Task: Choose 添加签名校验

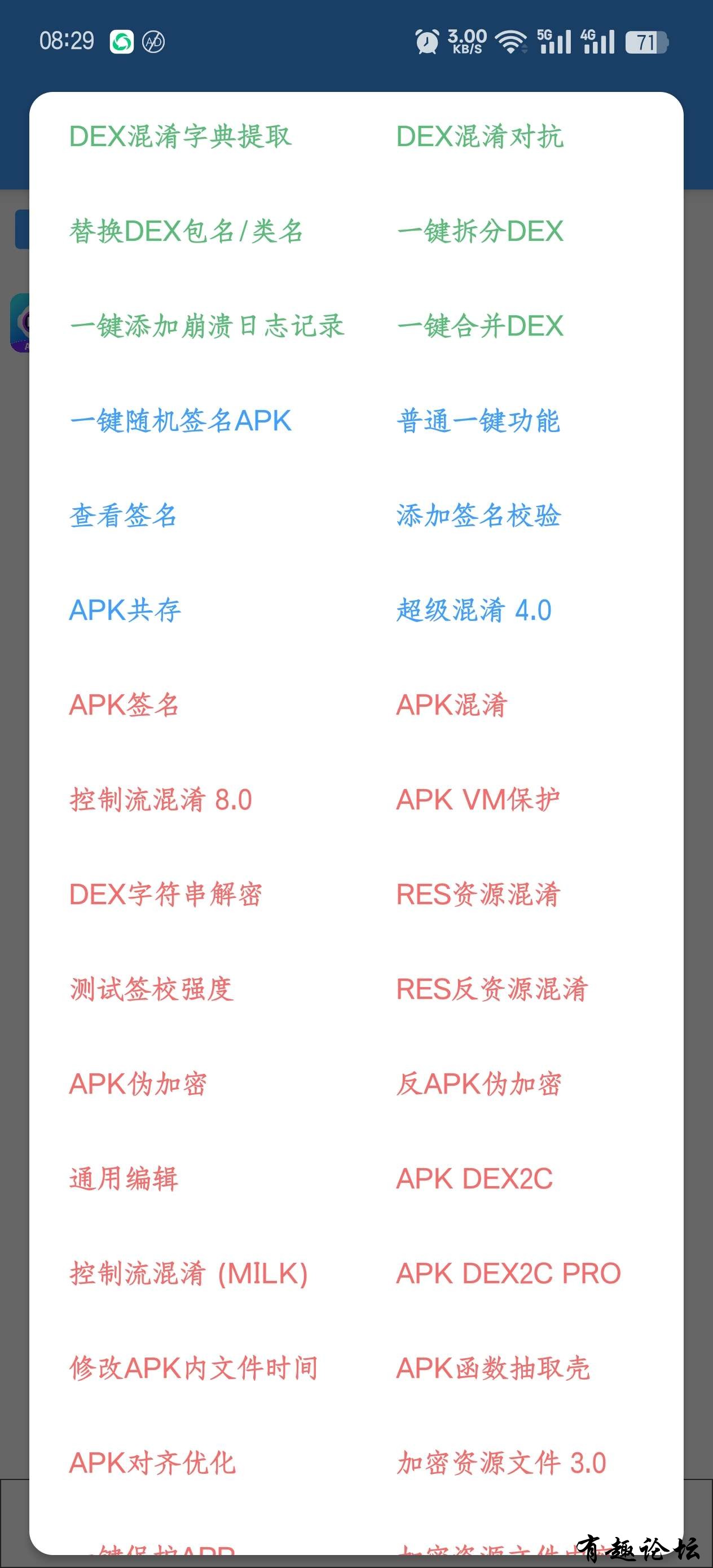Action: pyautogui.click(x=478, y=516)
